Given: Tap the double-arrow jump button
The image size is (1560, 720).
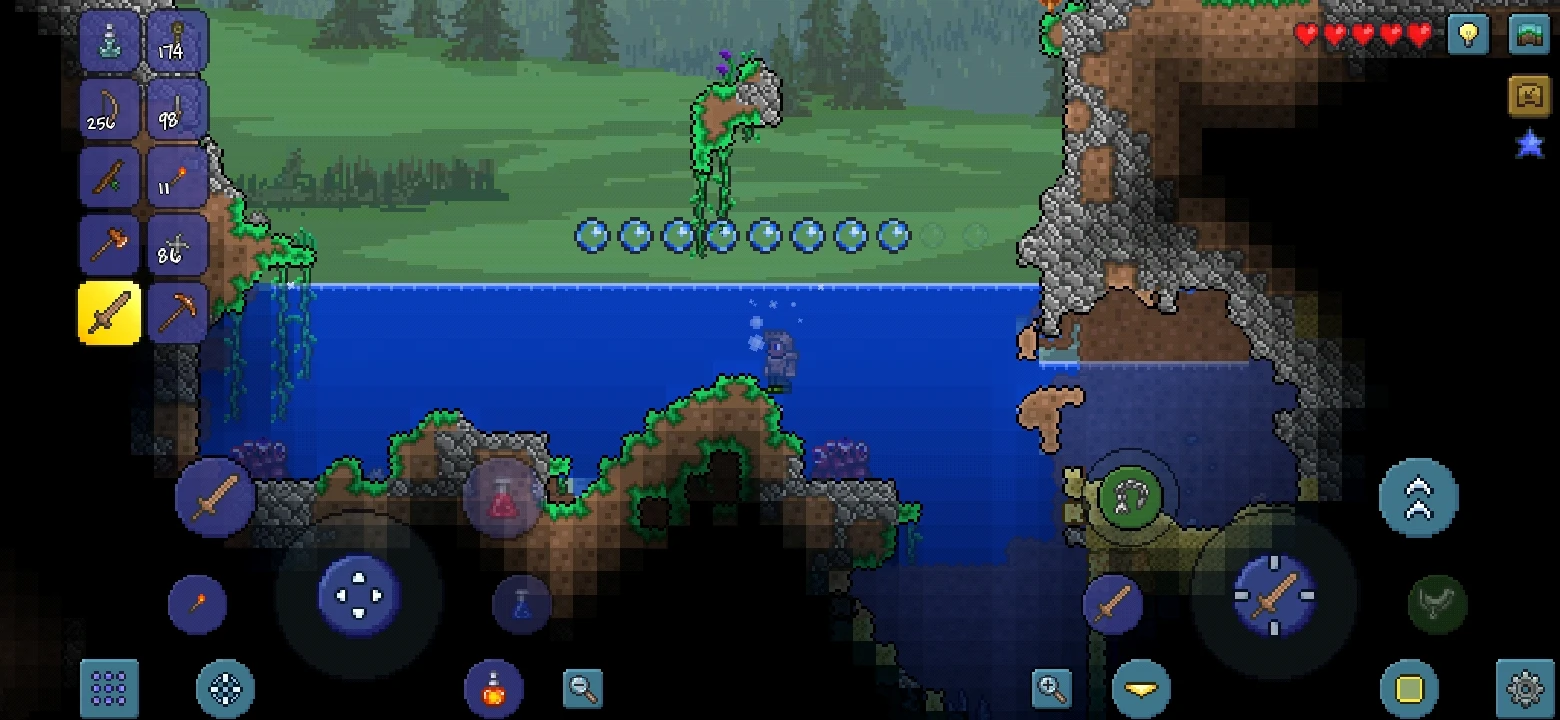Looking at the screenshot, I should point(1417,497).
